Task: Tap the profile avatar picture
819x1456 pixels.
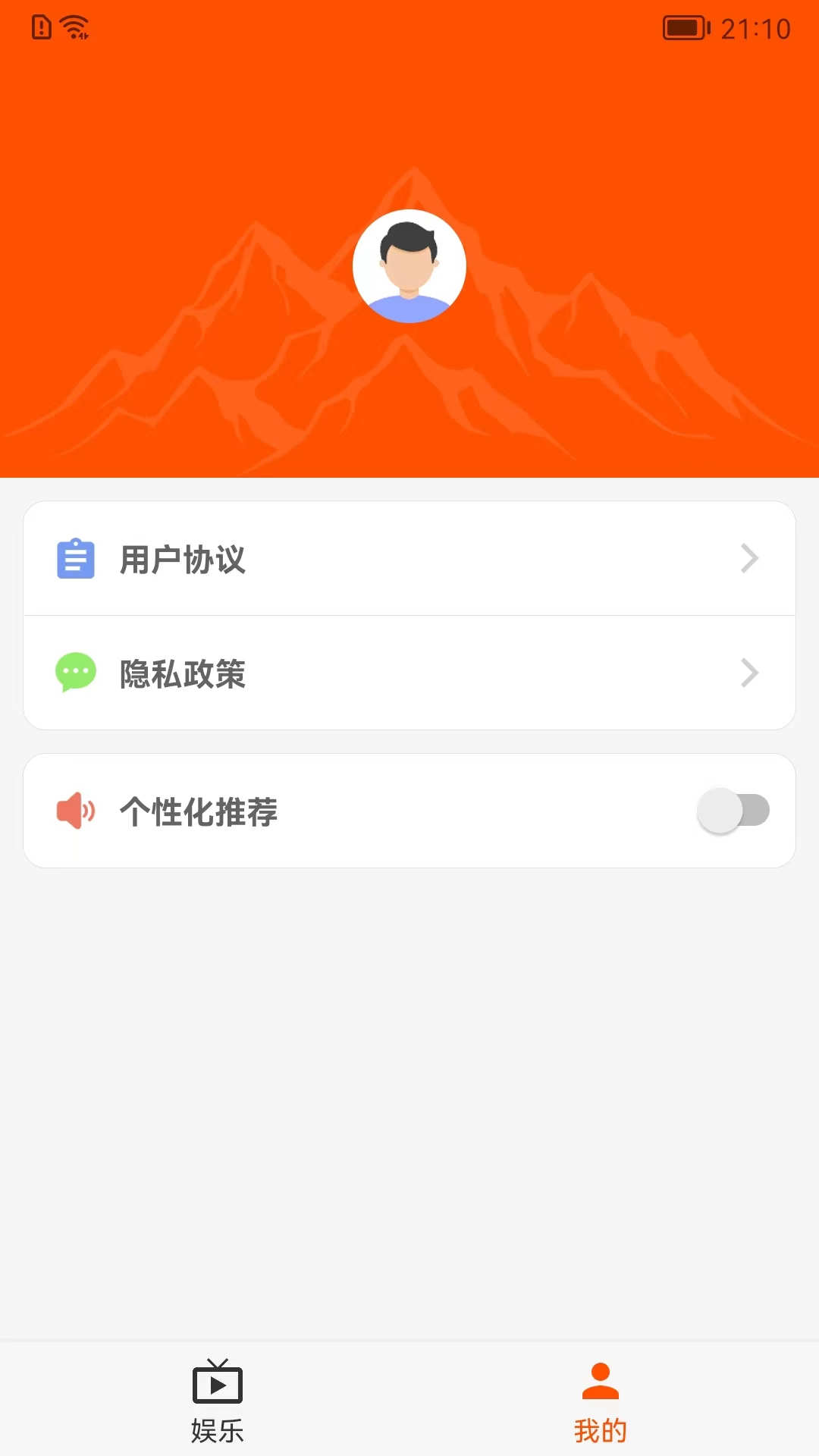Action: point(409,266)
